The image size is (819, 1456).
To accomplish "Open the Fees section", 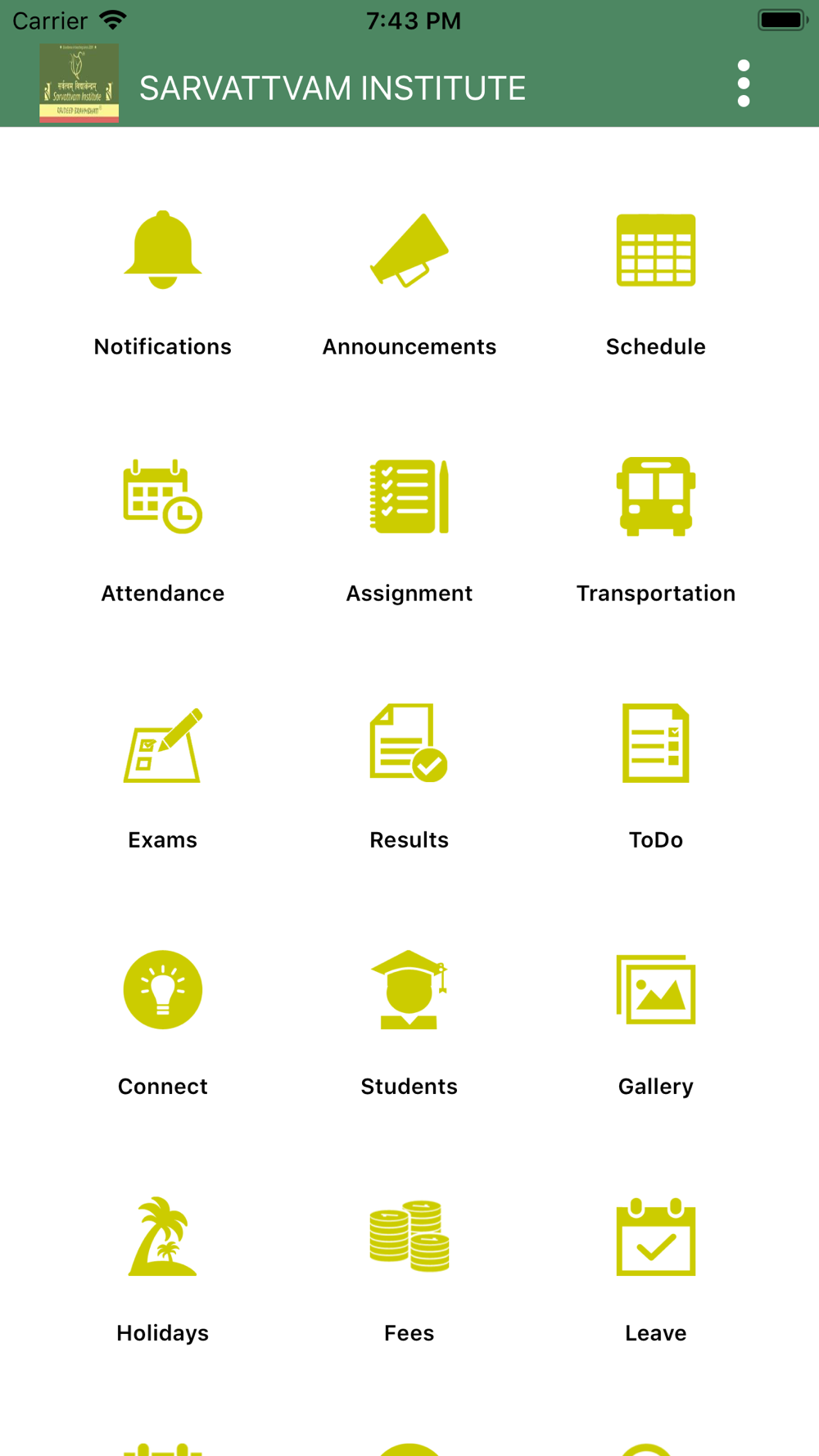I will click(409, 1270).
